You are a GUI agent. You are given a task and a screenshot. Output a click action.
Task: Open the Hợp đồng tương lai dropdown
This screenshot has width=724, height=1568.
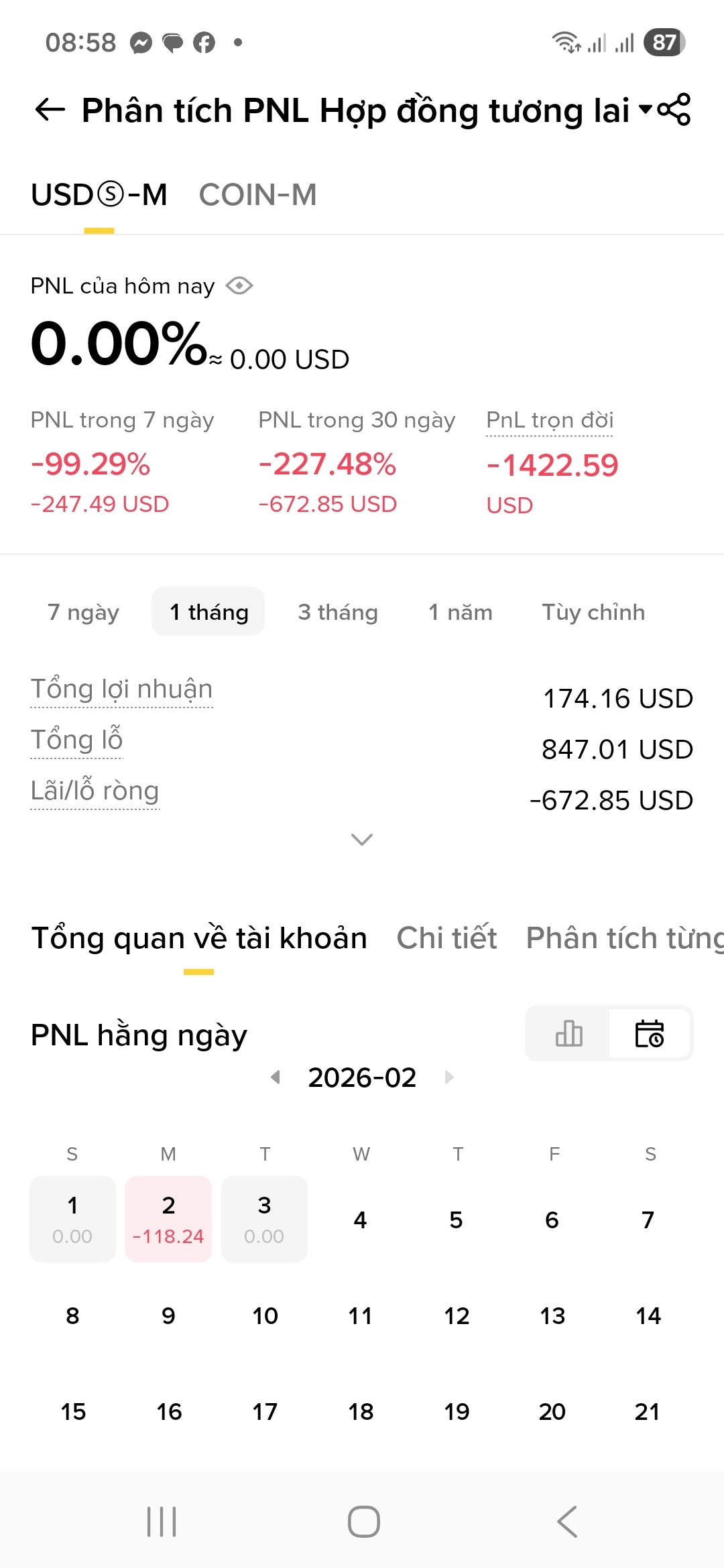click(645, 109)
